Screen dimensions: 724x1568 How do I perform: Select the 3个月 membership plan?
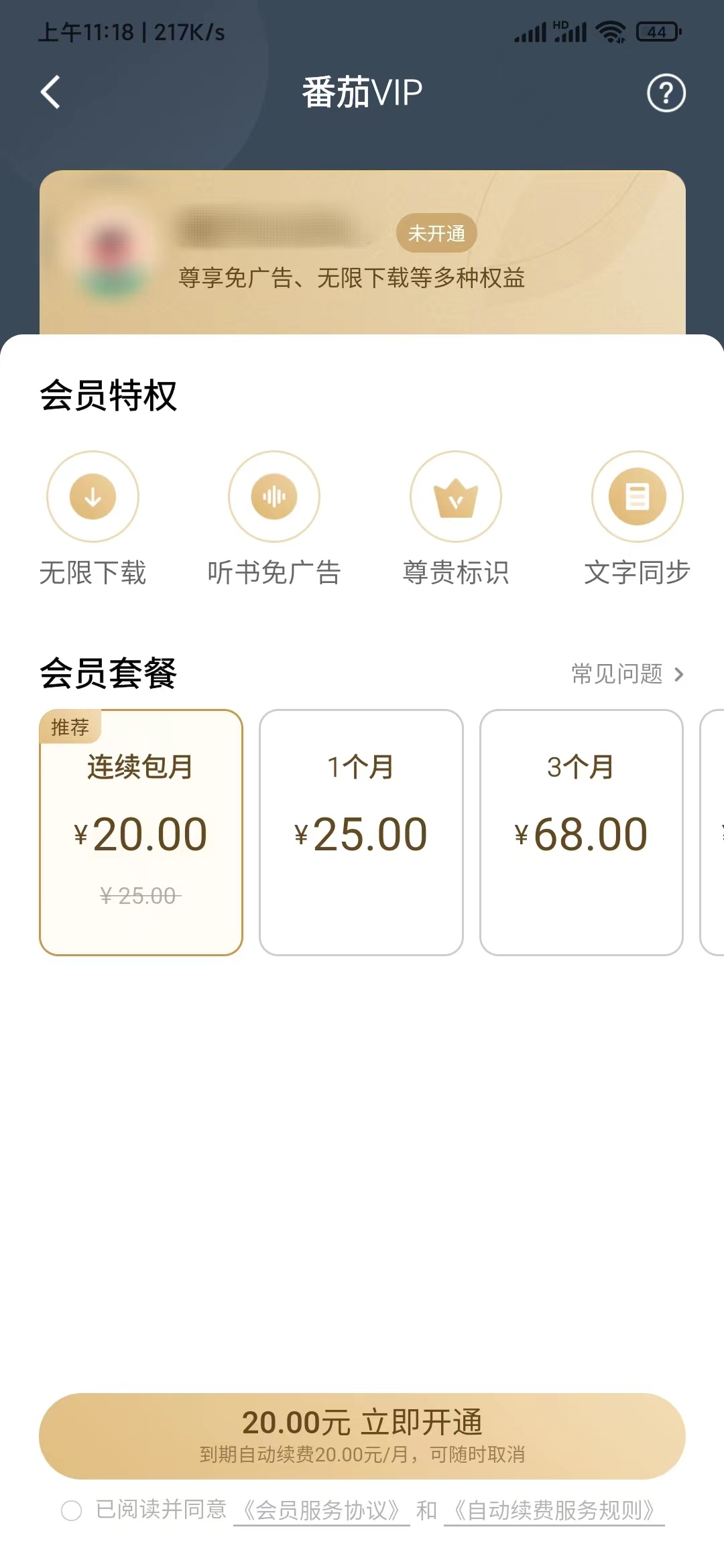582,831
